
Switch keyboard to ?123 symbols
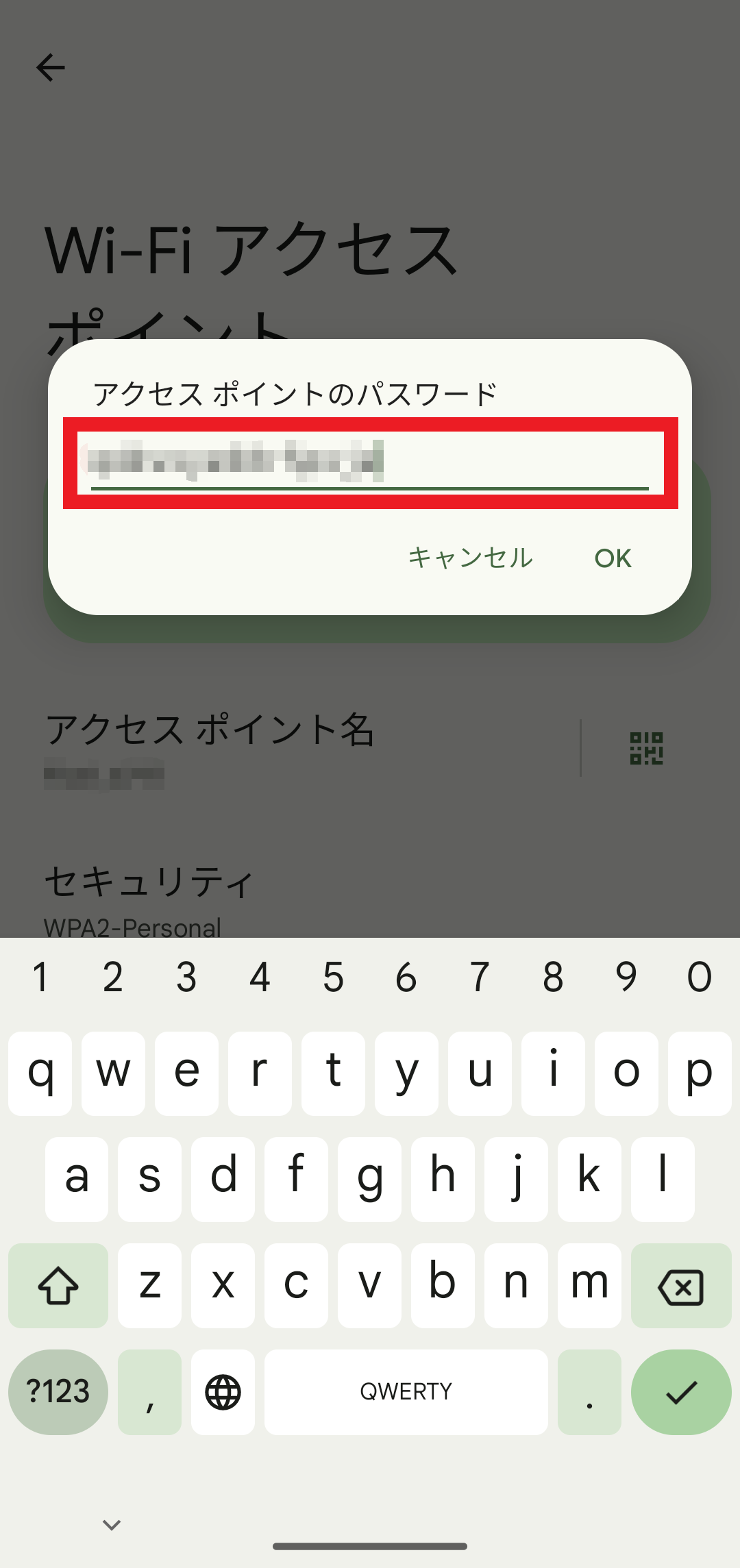click(x=58, y=1392)
